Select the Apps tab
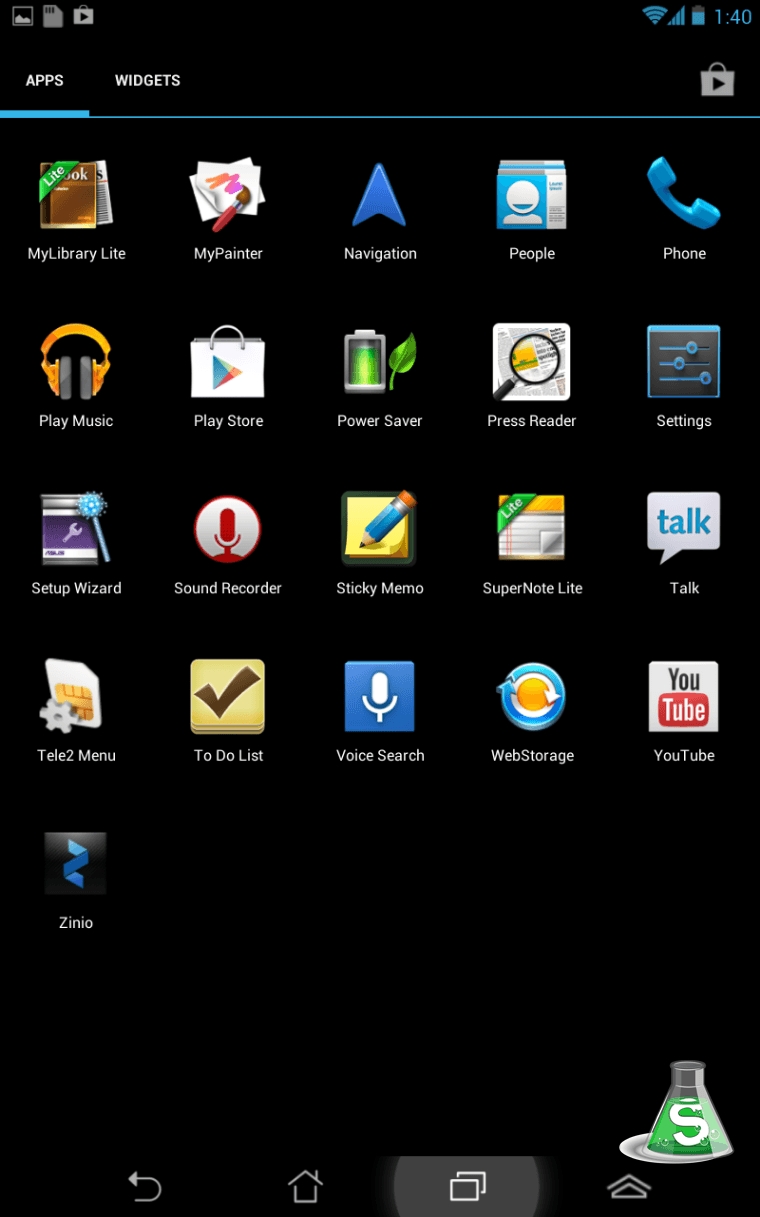Viewport: 760px width, 1217px height. 44,81
